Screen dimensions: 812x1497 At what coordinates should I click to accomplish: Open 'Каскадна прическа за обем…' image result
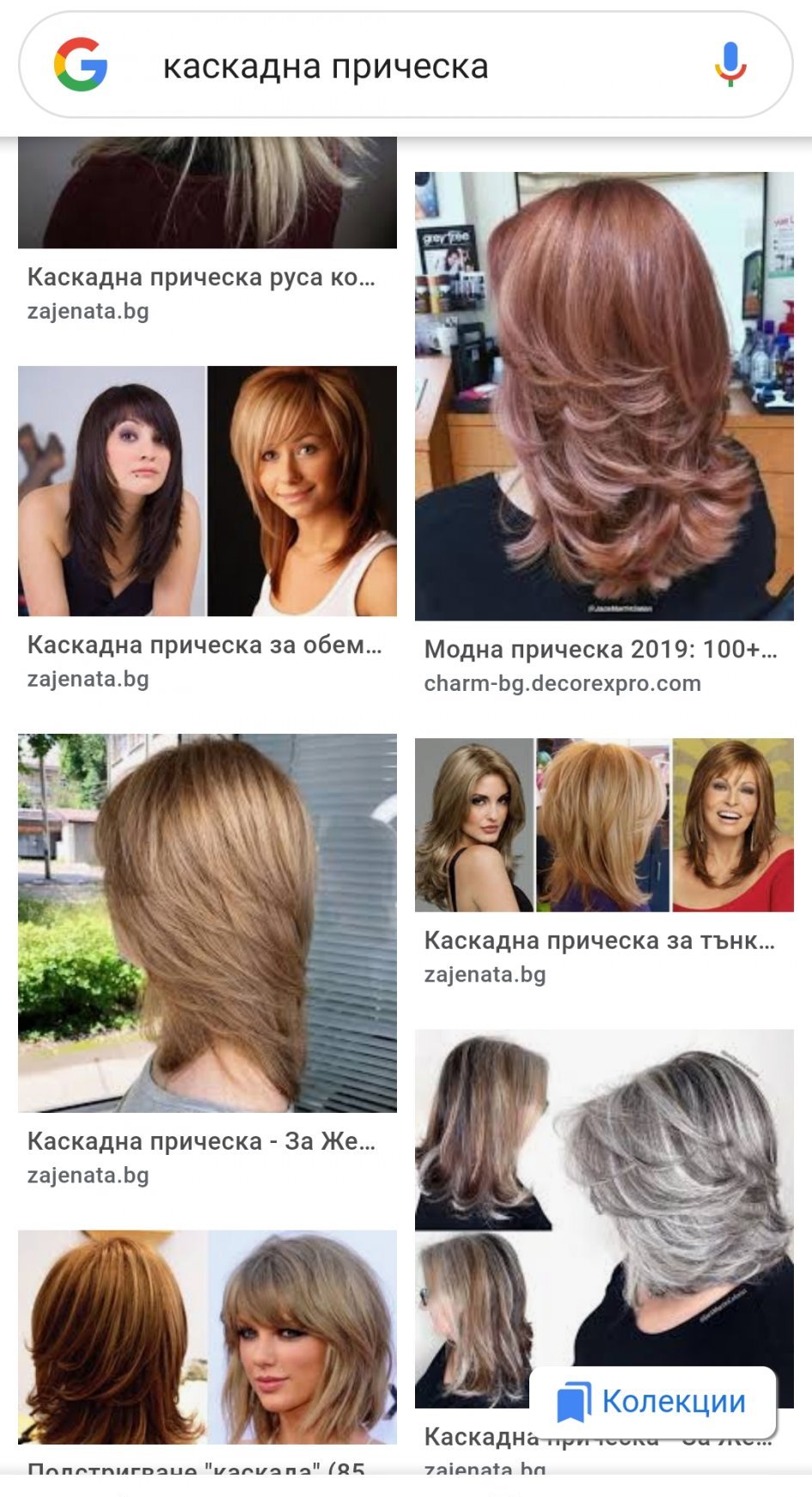[x=206, y=491]
